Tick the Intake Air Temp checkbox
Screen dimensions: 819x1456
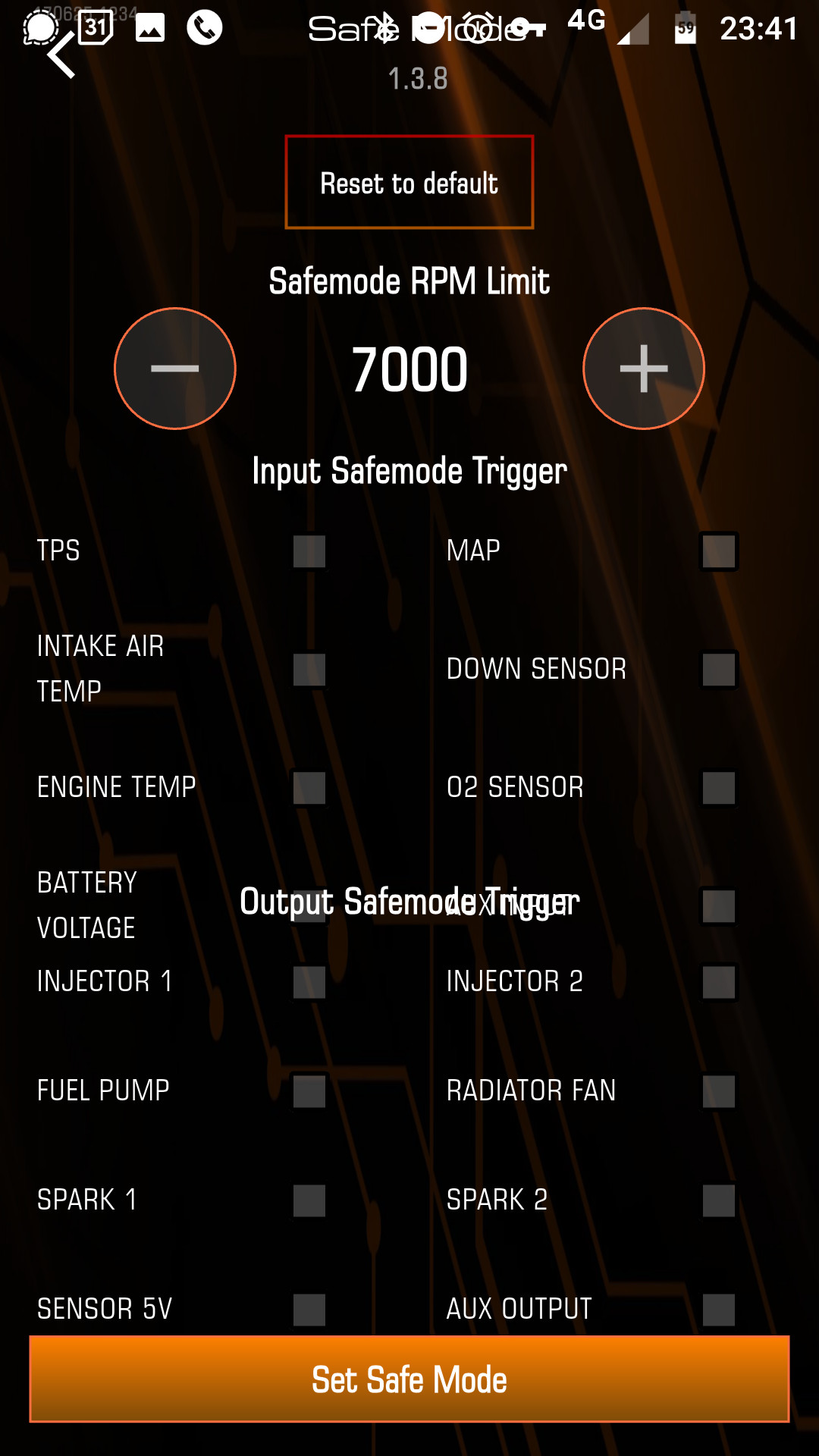309,670
